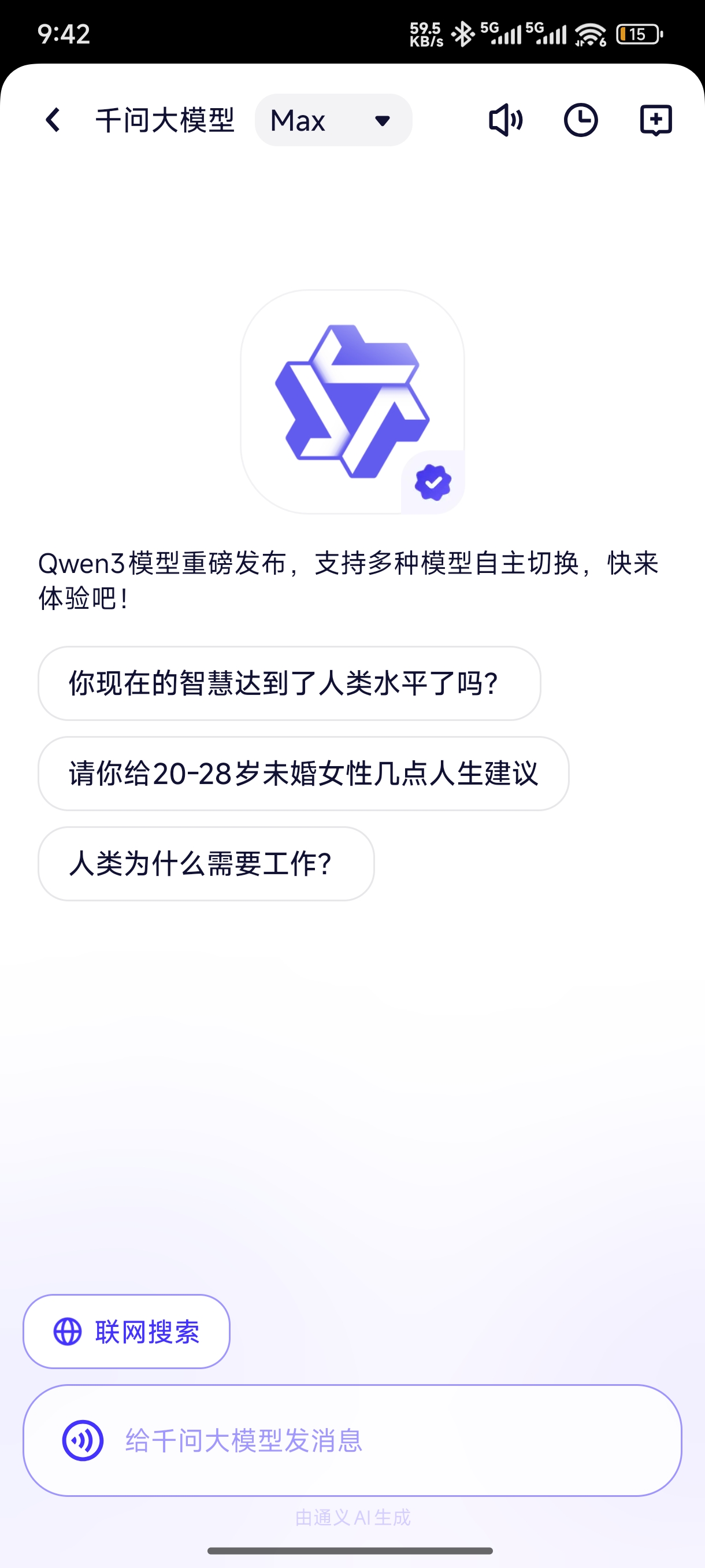Viewport: 705px width, 1568px height.
Task: Open chat history clock icon
Action: (x=580, y=120)
